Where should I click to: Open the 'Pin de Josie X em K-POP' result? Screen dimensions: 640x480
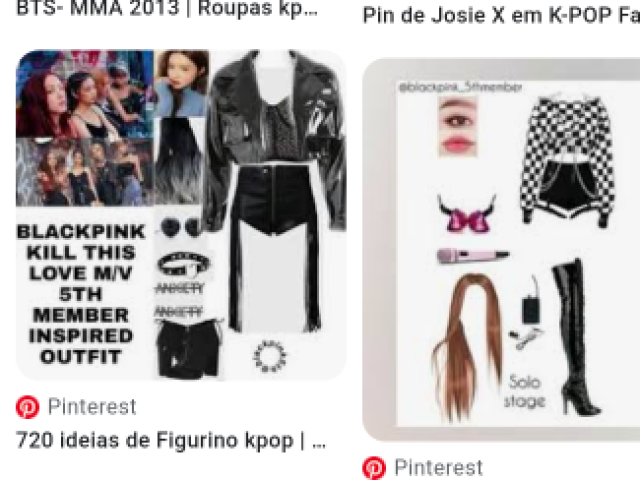tap(500, 16)
